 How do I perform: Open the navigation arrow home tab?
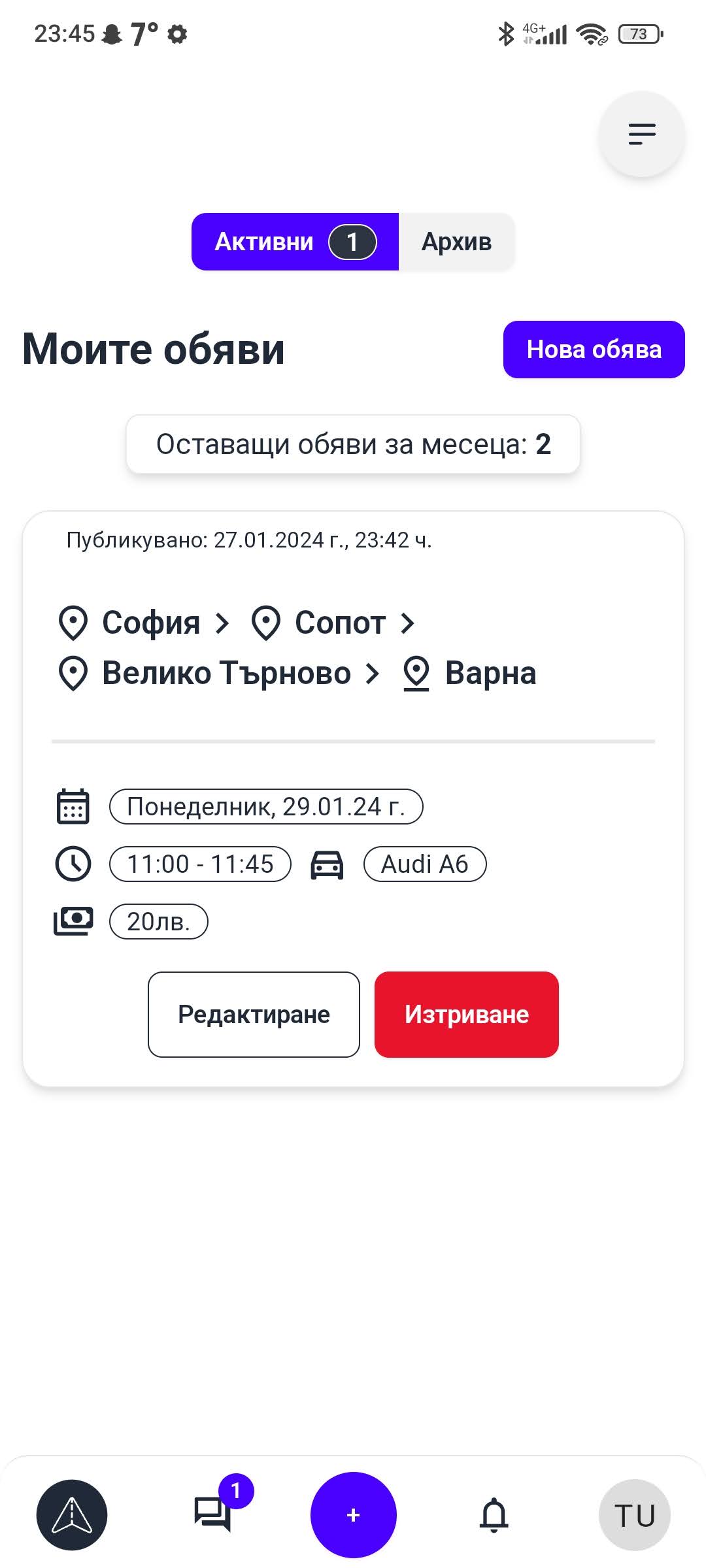72,1514
